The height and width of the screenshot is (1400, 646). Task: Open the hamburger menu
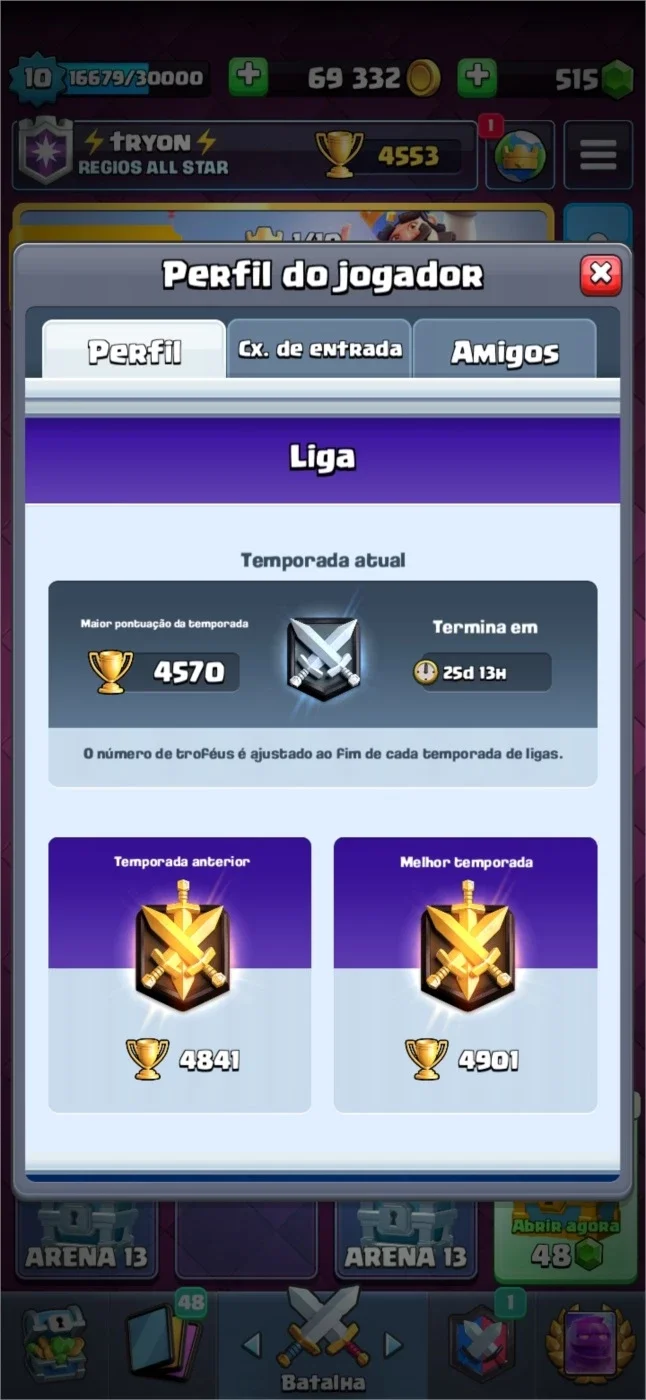tap(598, 155)
